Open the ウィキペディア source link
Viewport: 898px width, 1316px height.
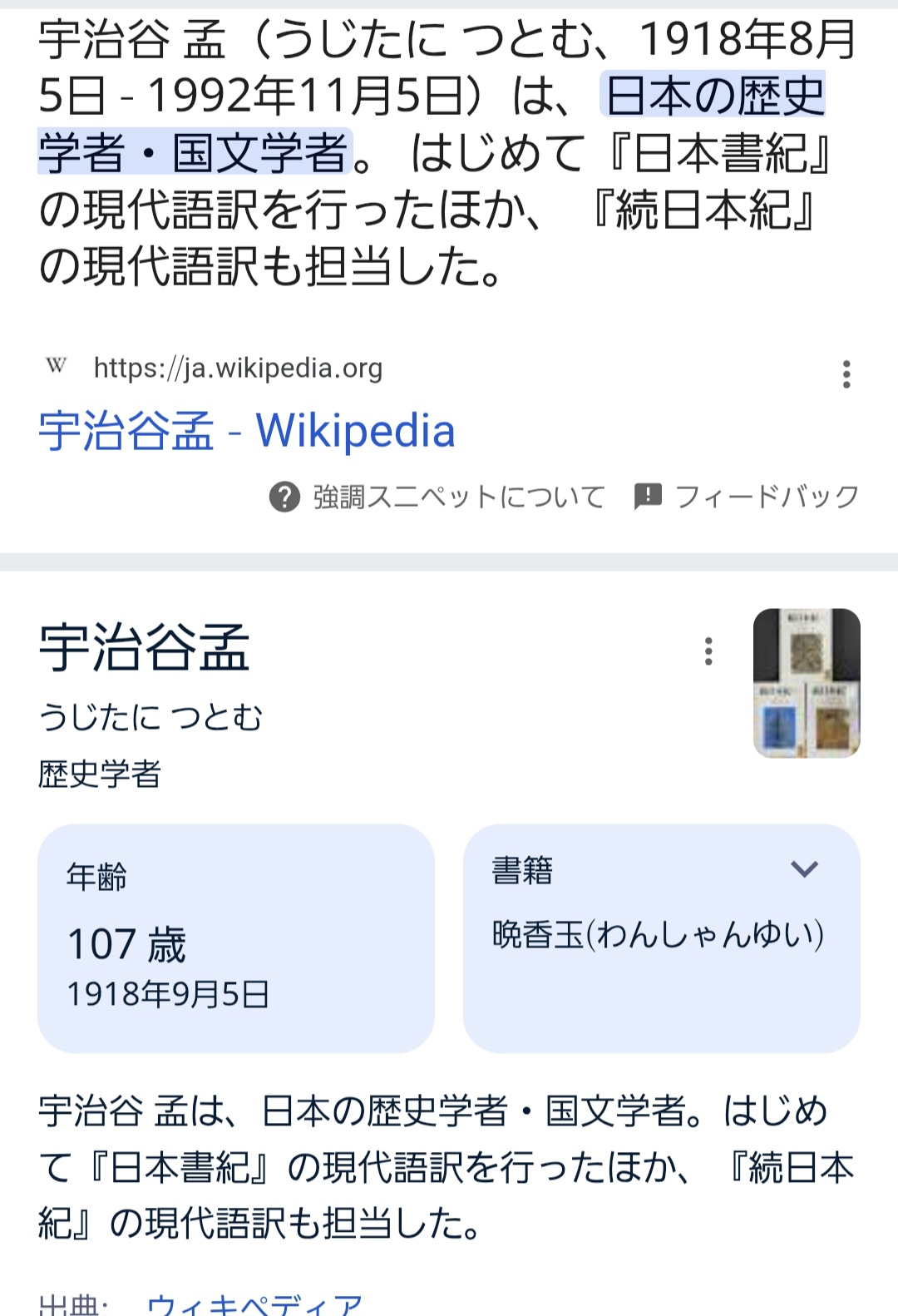[x=254, y=1304]
